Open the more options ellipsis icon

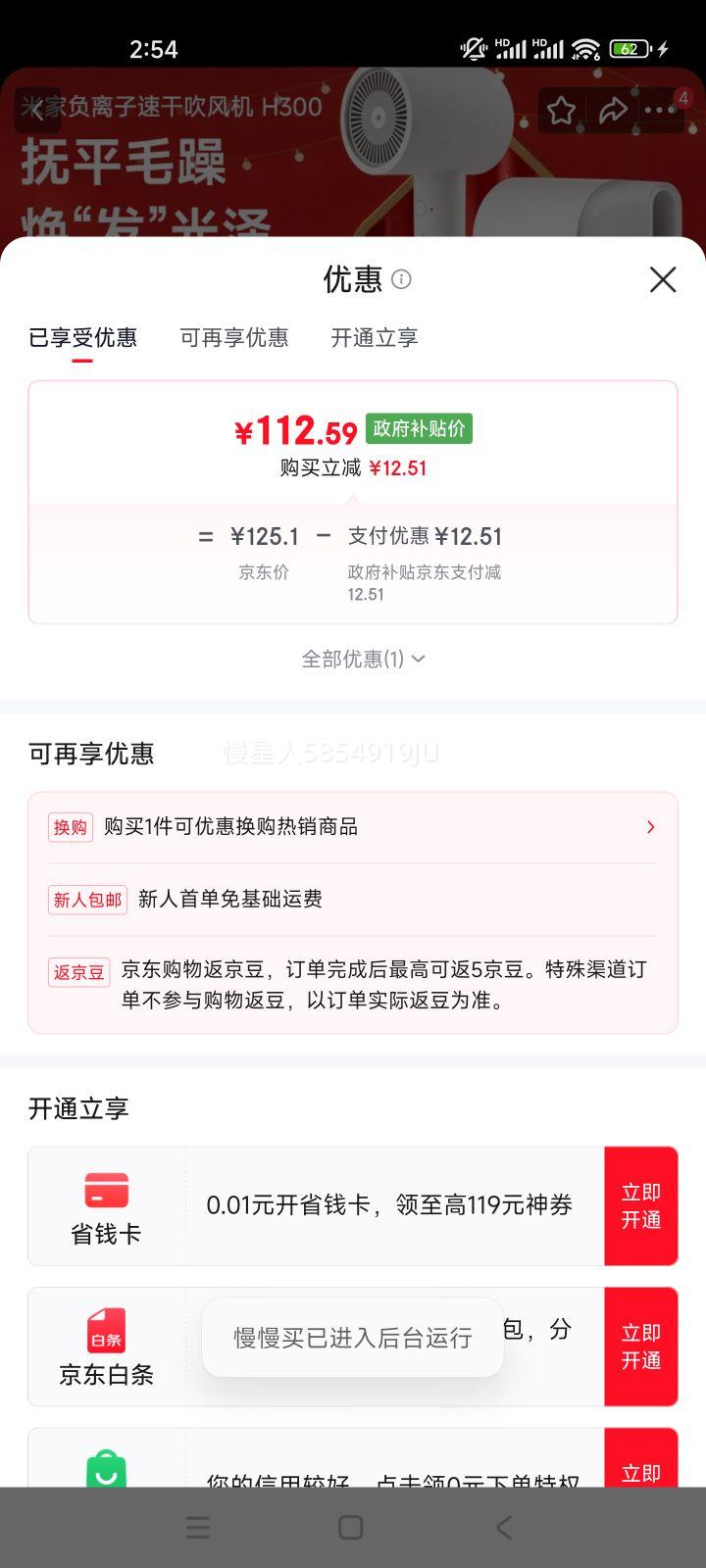660,112
